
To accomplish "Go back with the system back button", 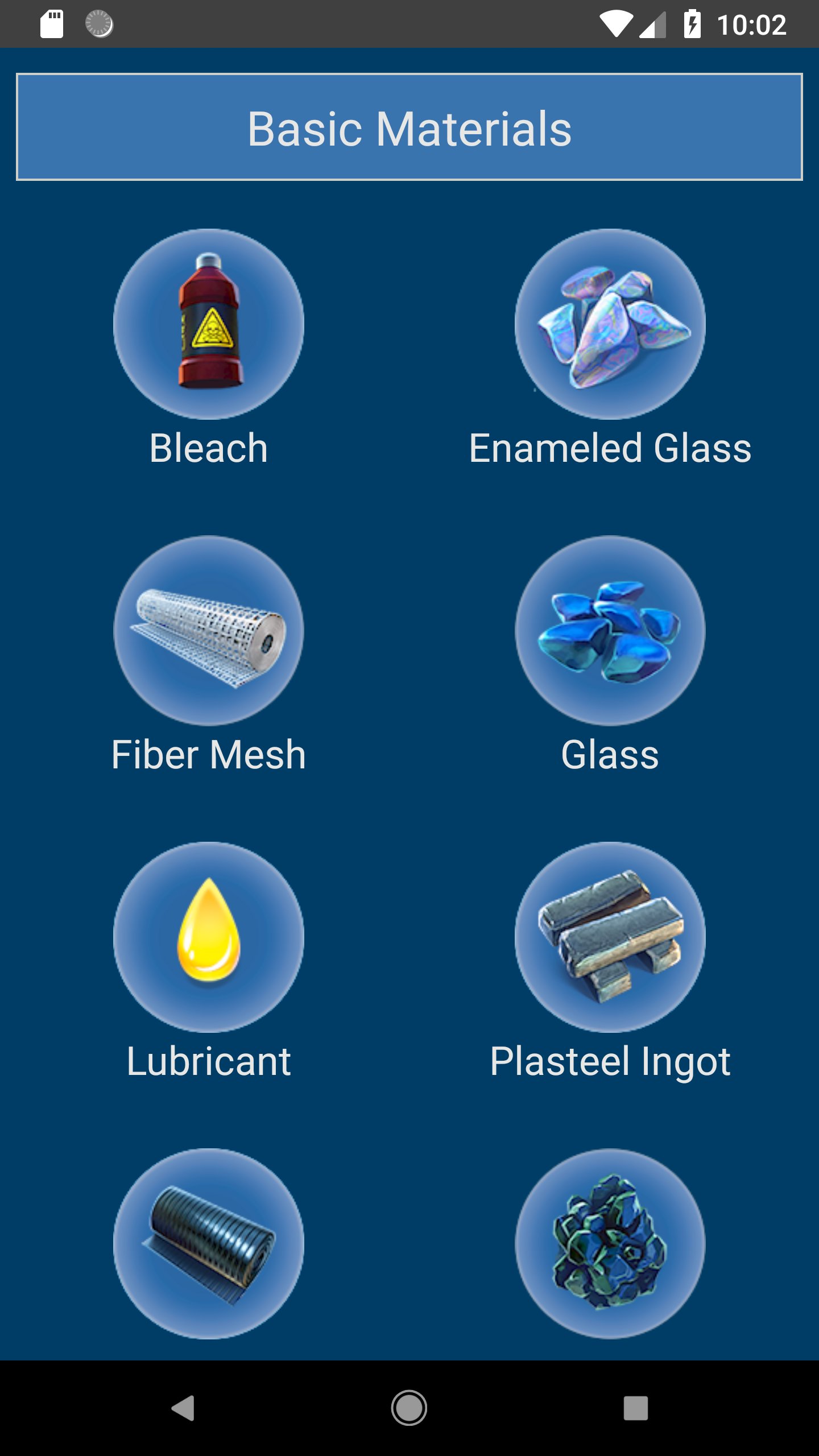I will point(183,1408).
